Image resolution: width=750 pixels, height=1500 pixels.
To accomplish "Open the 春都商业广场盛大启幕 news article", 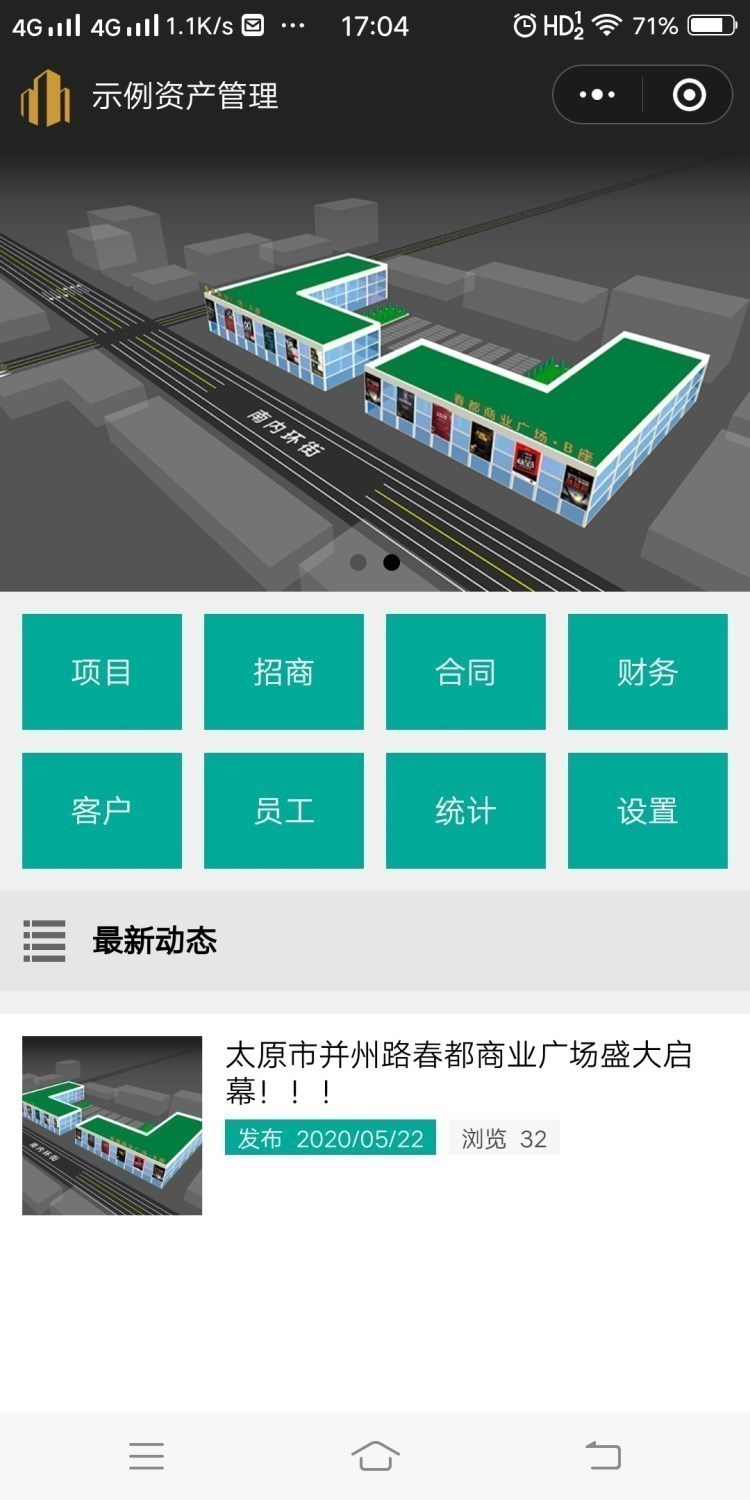I will click(458, 1071).
